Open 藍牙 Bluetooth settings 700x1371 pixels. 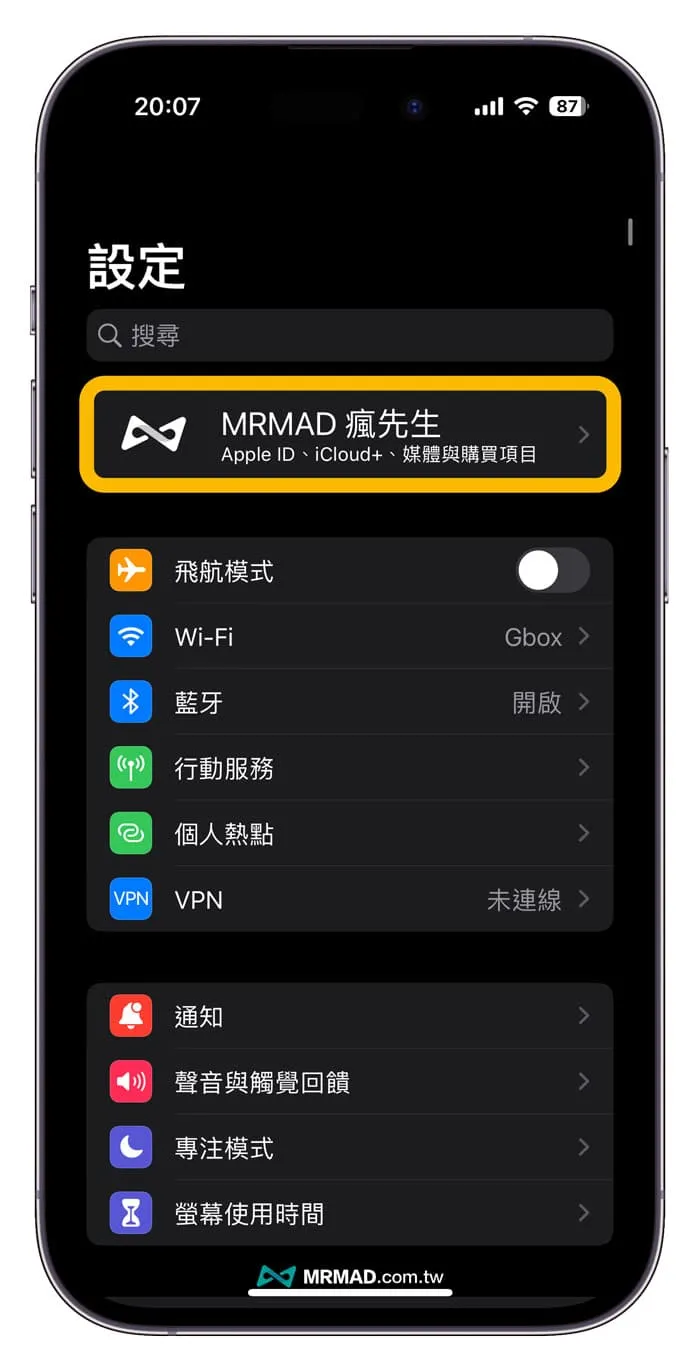click(x=349, y=703)
